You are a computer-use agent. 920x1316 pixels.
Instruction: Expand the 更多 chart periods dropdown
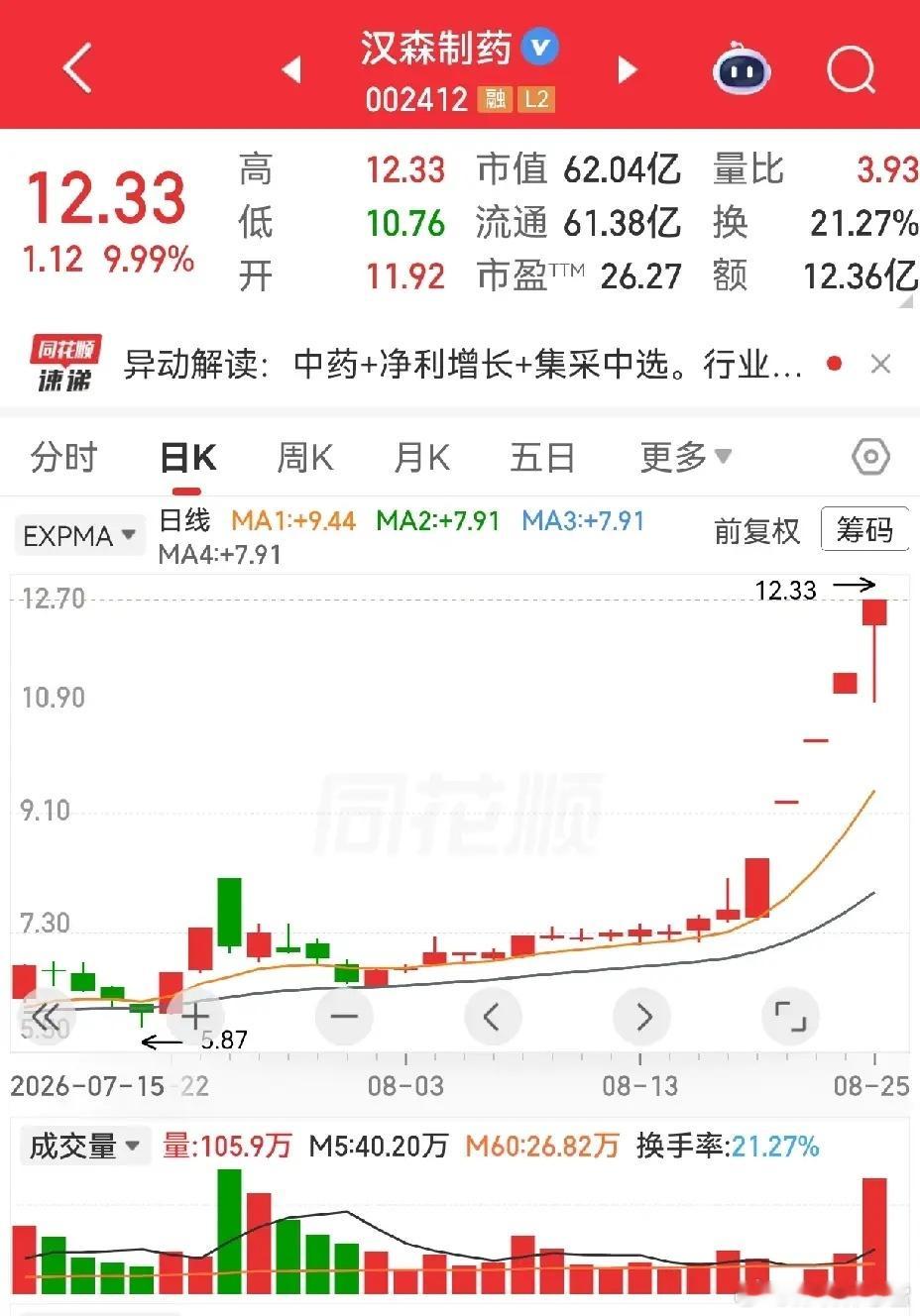point(685,457)
